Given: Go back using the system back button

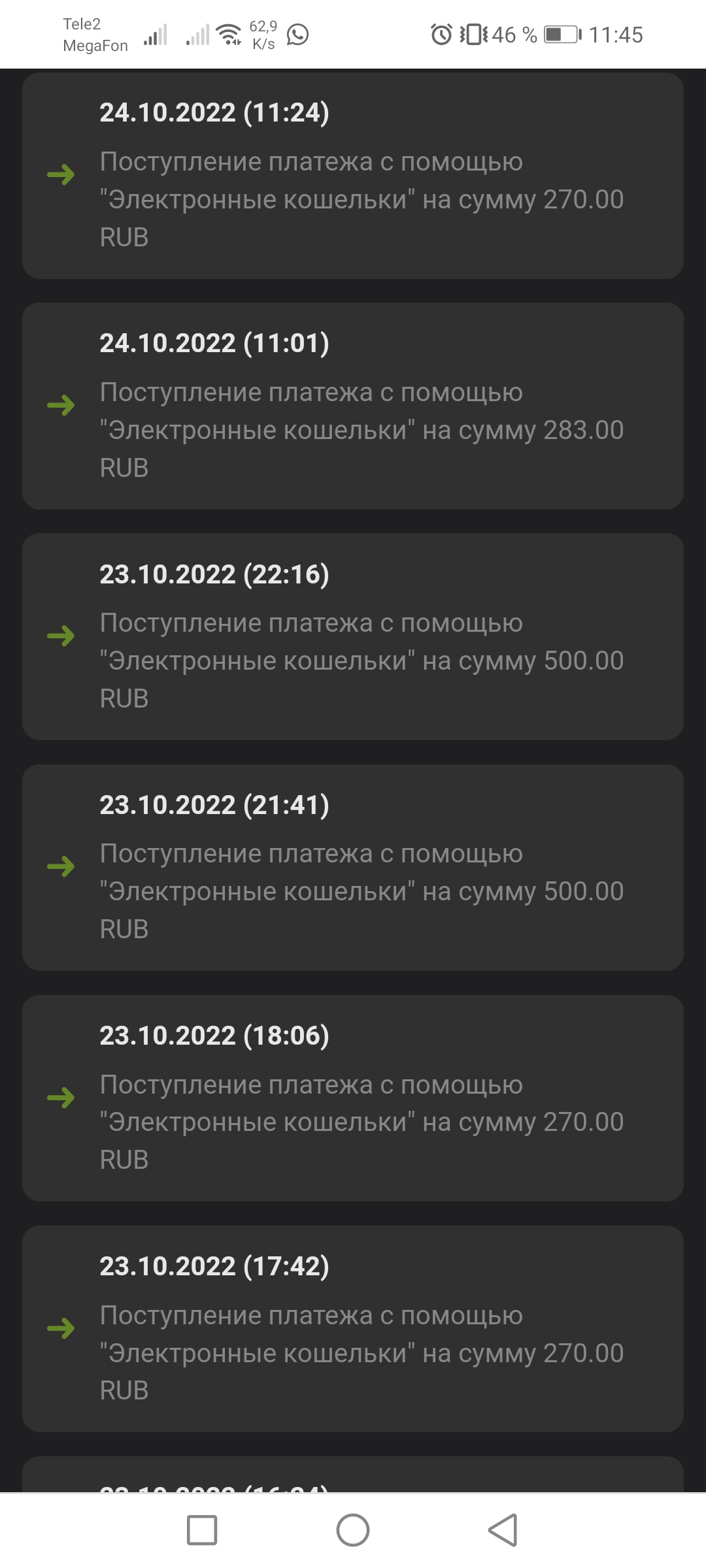Looking at the screenshot, I should click(503, 1529).
